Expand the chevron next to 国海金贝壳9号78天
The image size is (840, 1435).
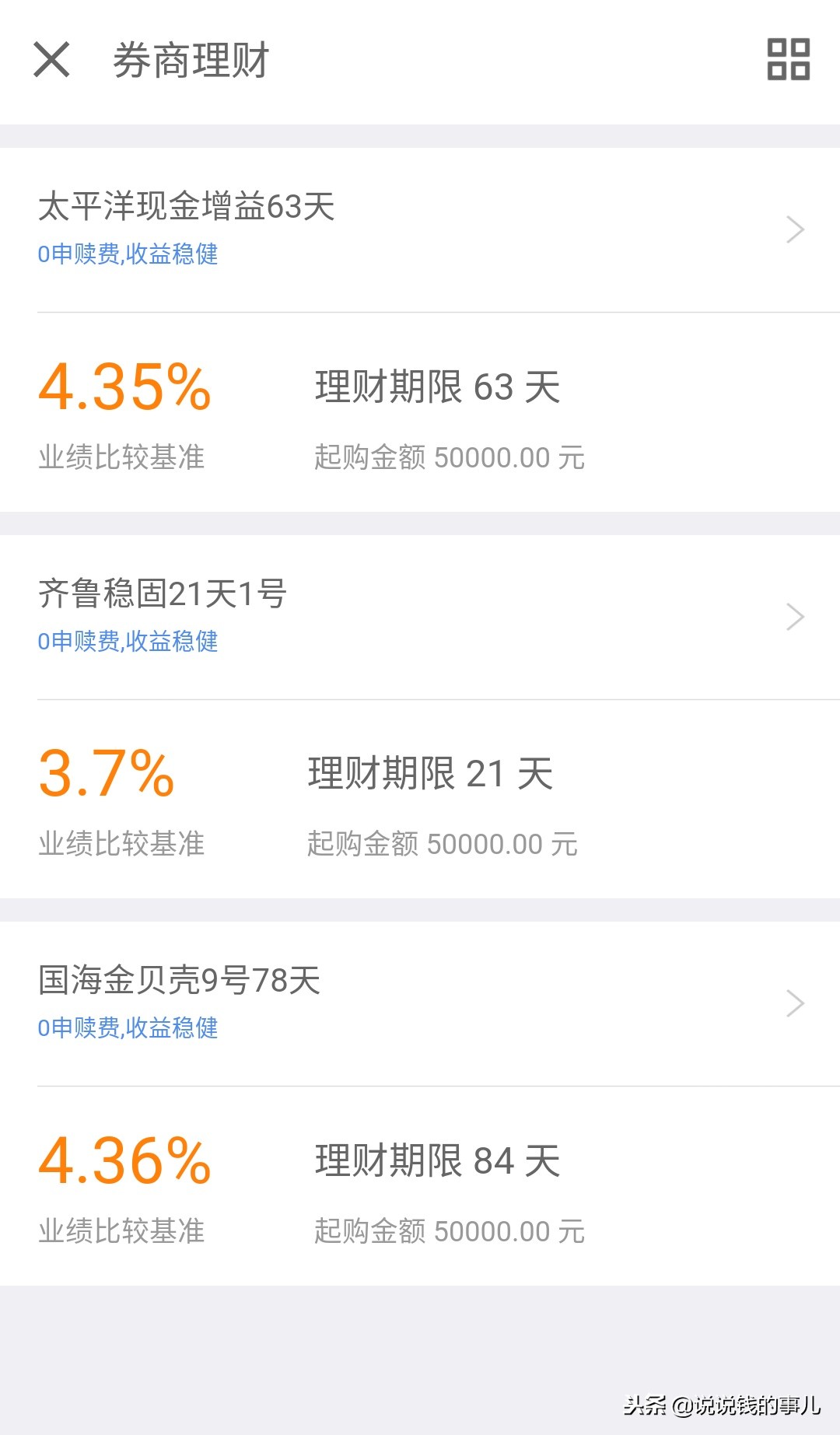pos(794,1002)
